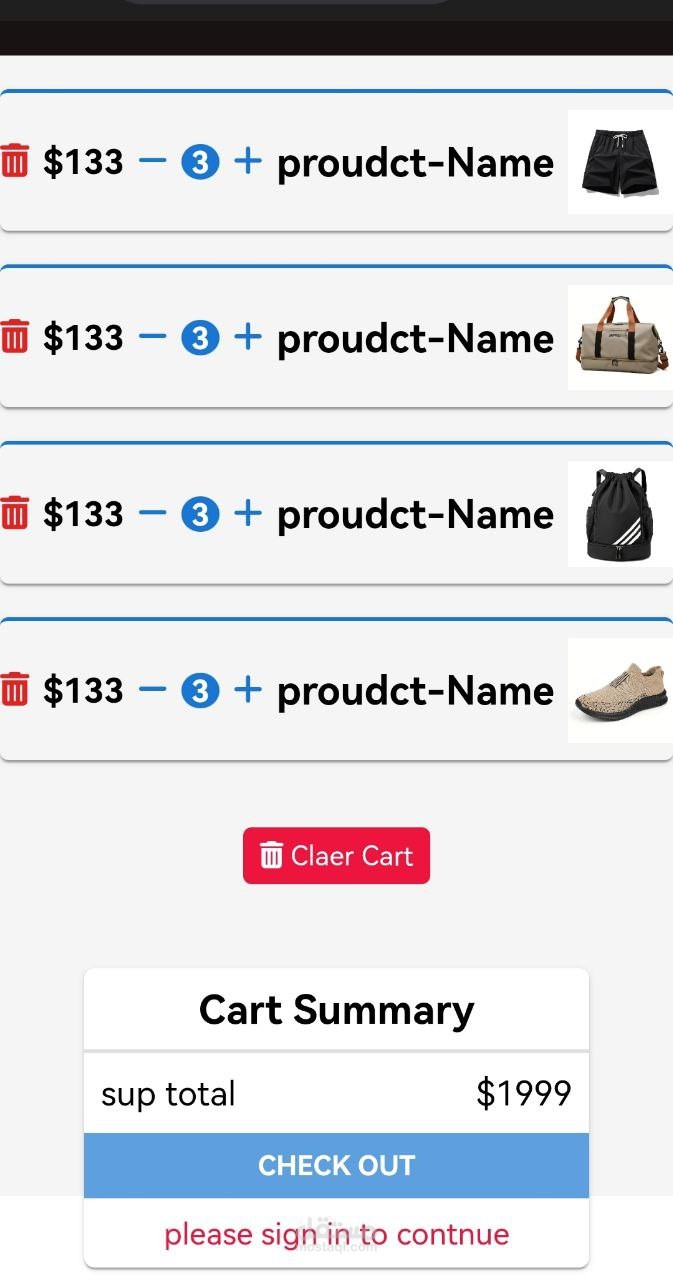Reduce quantity of the tan duffel bag

[152, 336]
